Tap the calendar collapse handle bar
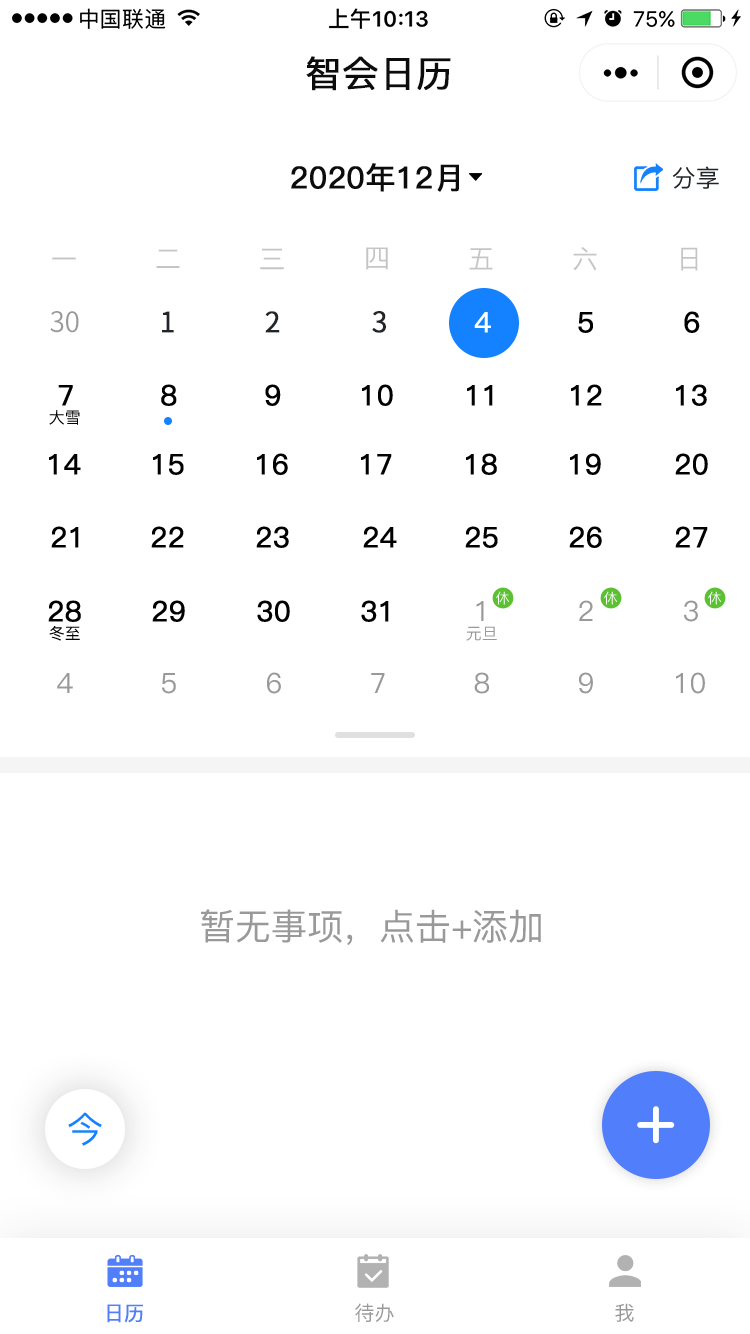 [x=375, y=735]
